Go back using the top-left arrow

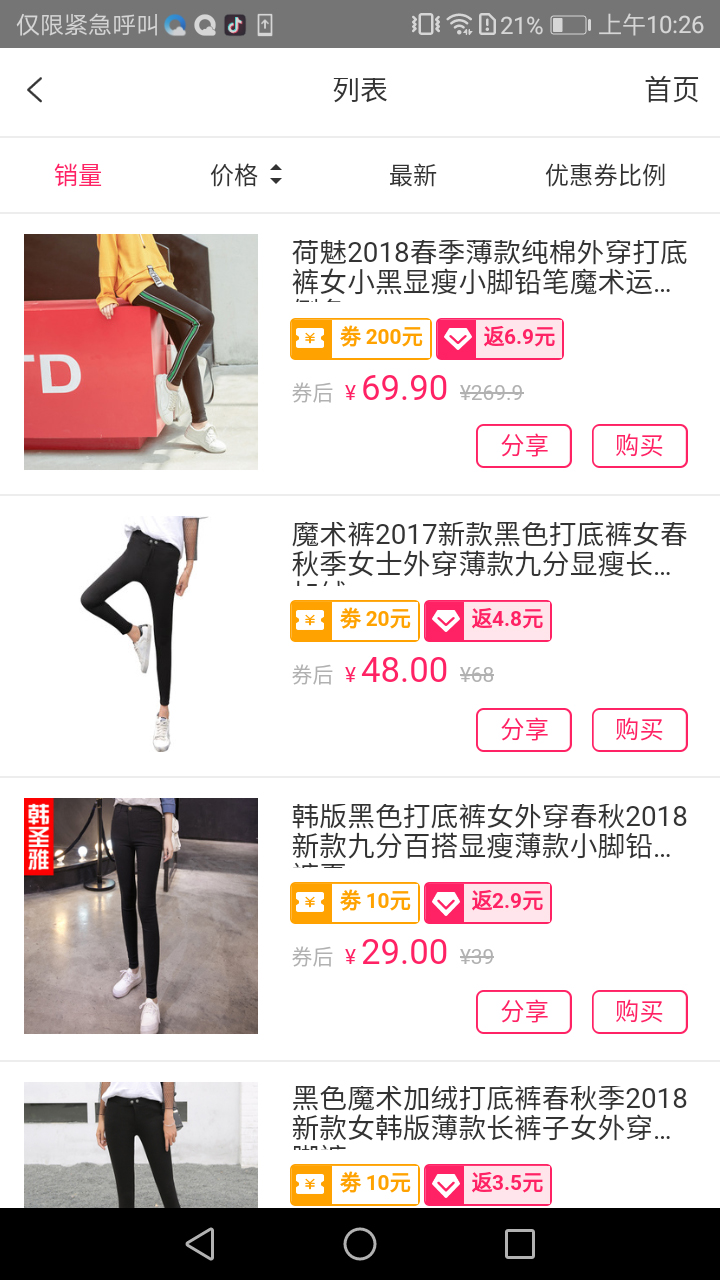[35, 90]
